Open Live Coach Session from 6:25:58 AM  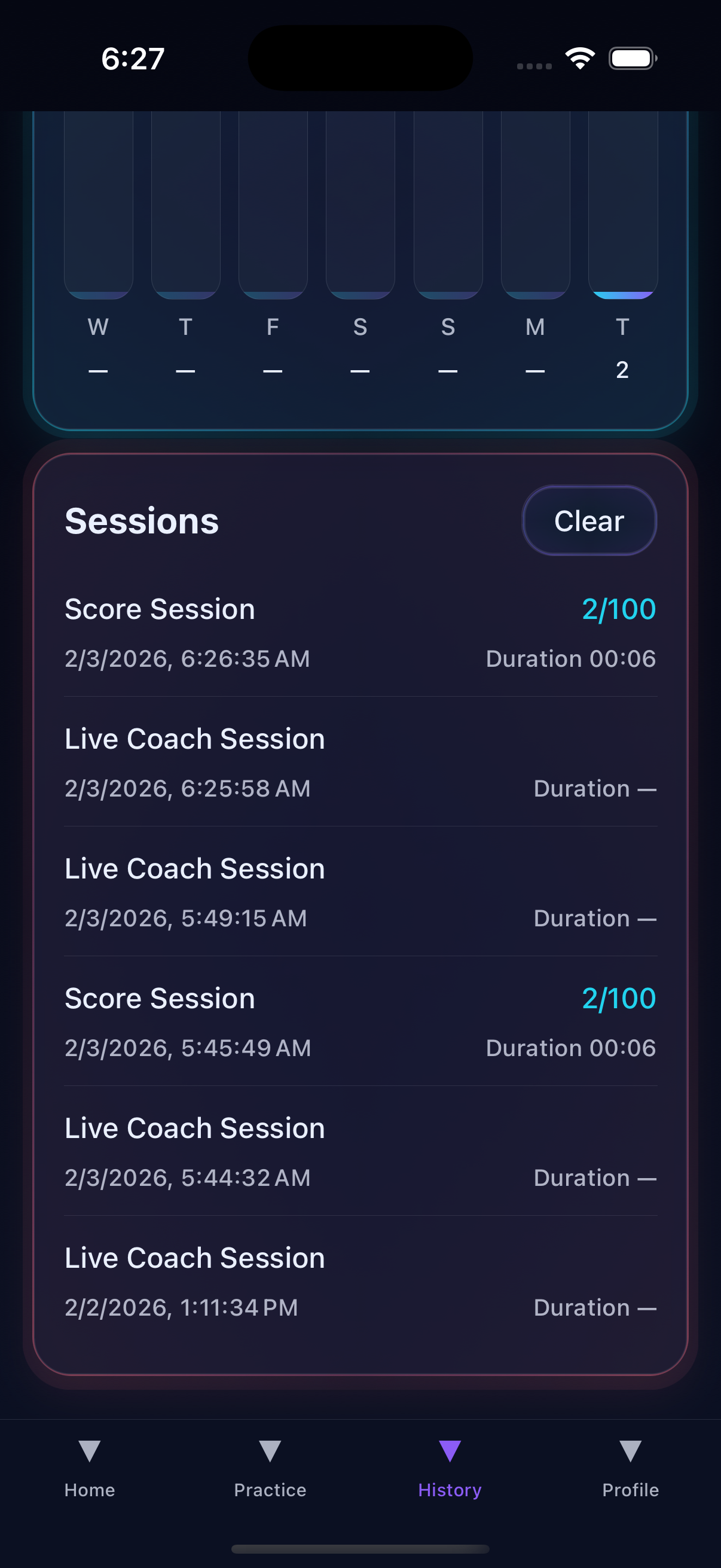click(x=360, y=762)
